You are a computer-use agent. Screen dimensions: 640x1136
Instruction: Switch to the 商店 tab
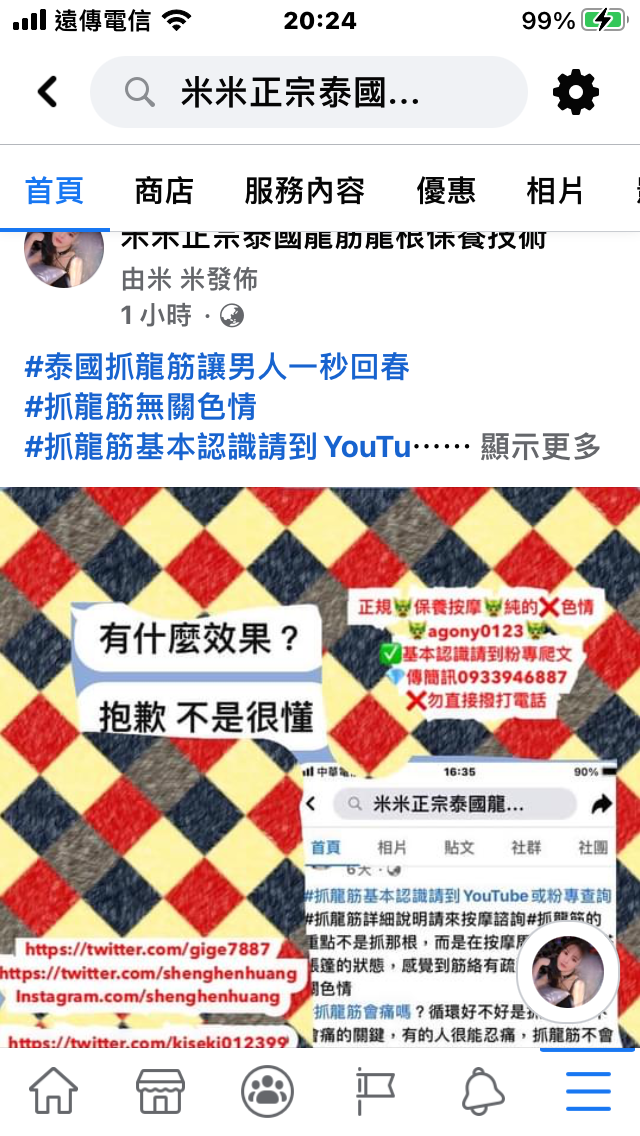(x=163, y=191)
